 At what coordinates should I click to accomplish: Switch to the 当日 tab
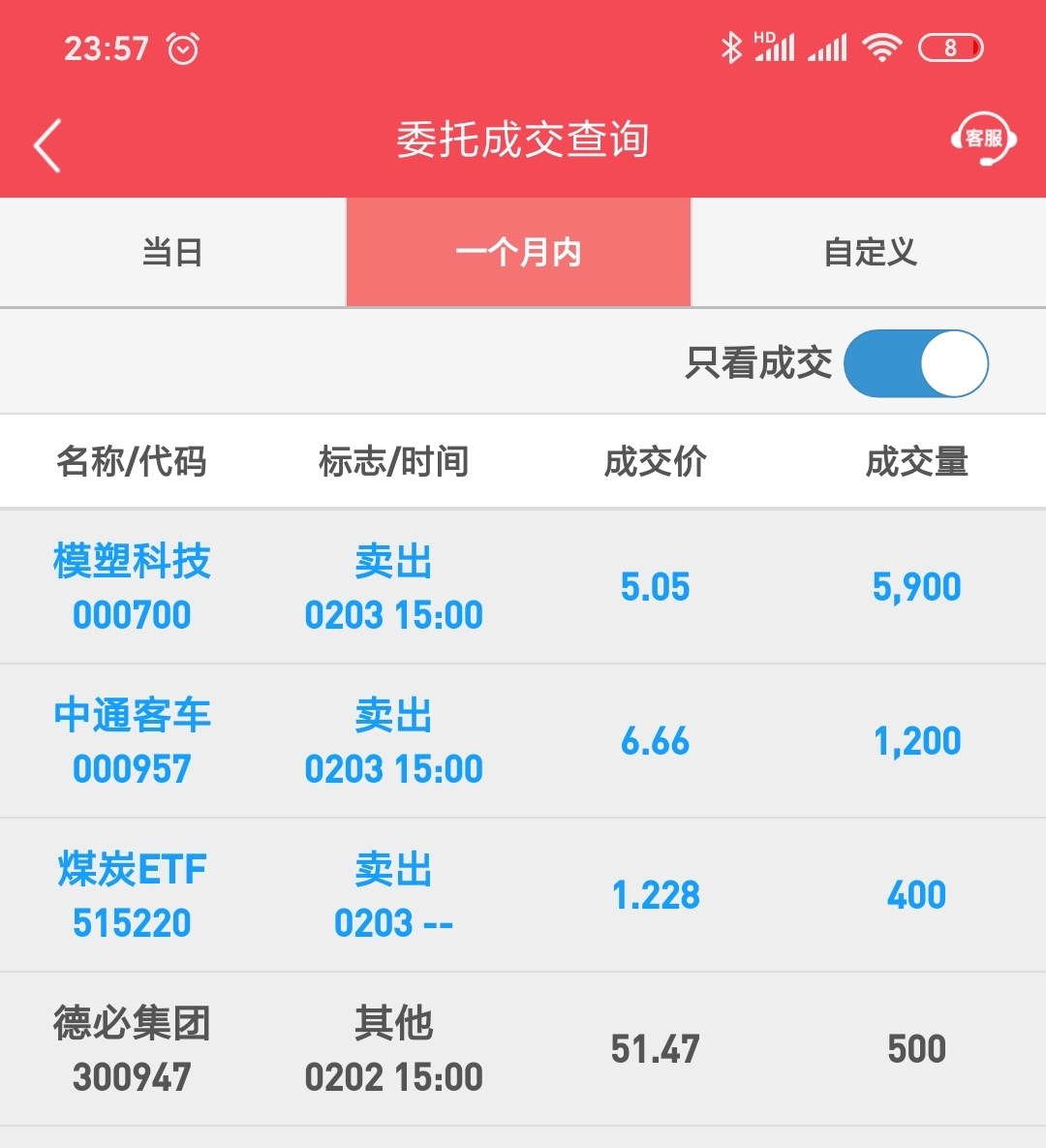coord(171,252)
